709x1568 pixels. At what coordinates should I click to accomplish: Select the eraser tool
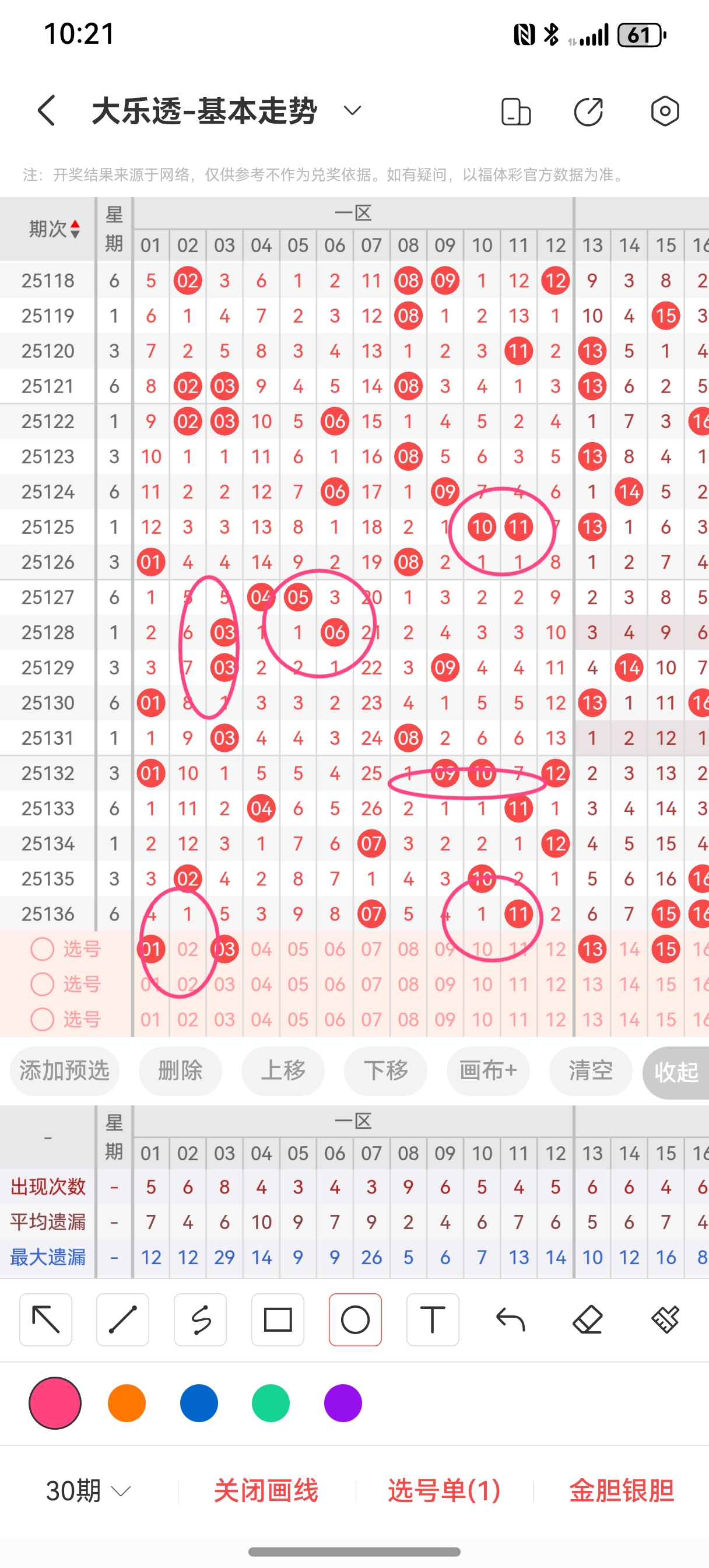(587, 1319)
